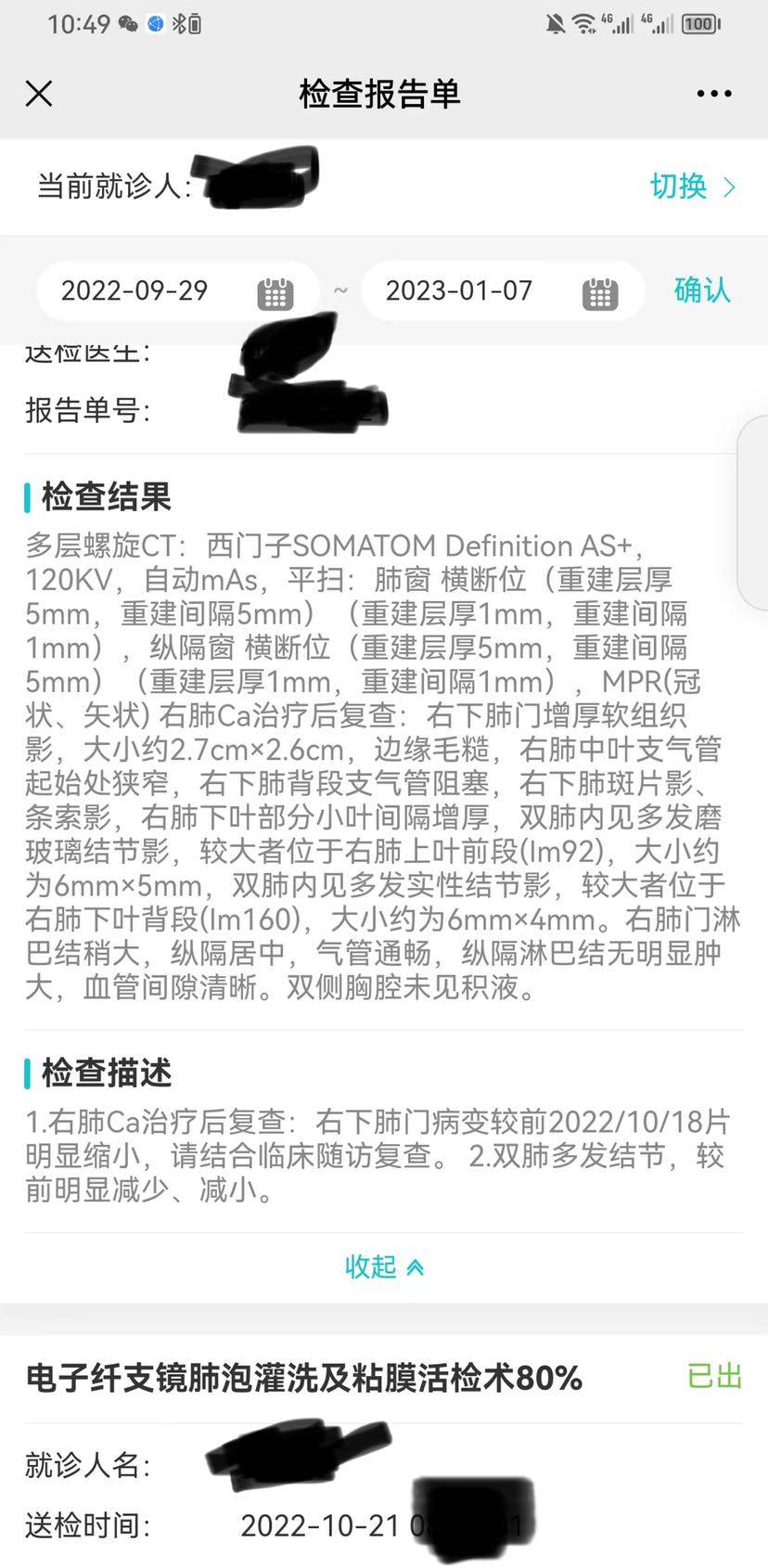Tap 切换 to switch the current patient

pyautogui.click(x=692, y=186)
